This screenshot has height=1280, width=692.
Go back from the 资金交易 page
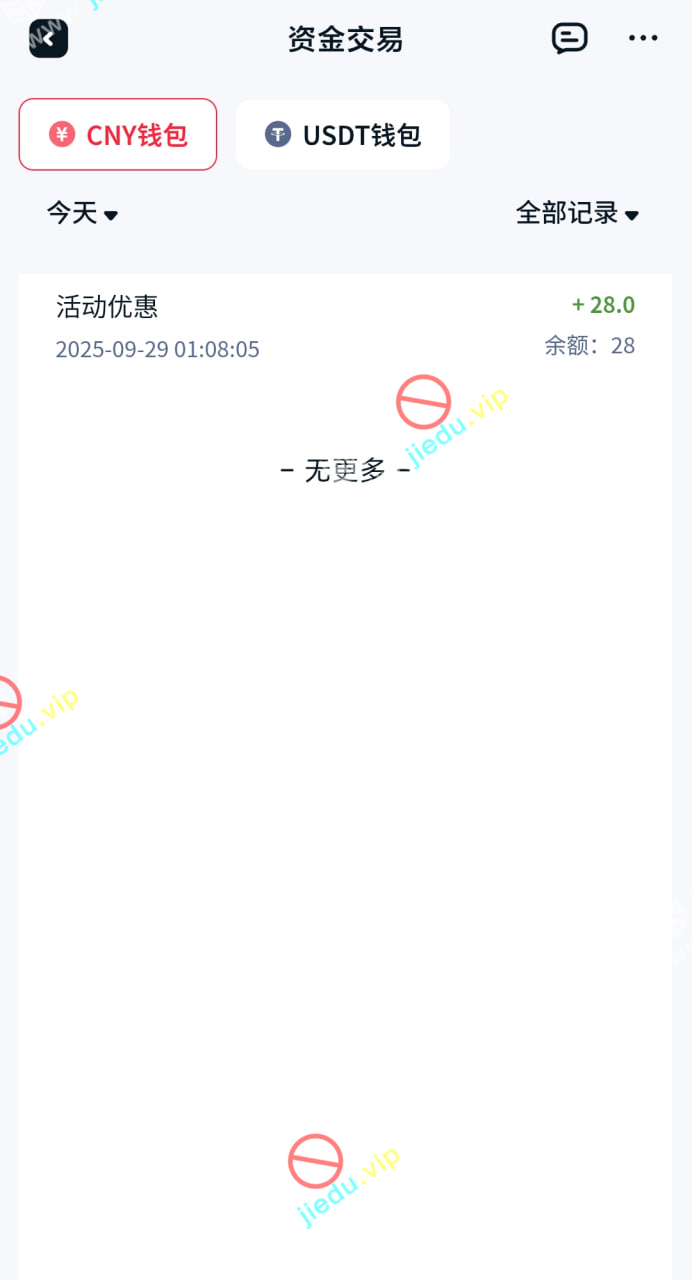[48, 39]
